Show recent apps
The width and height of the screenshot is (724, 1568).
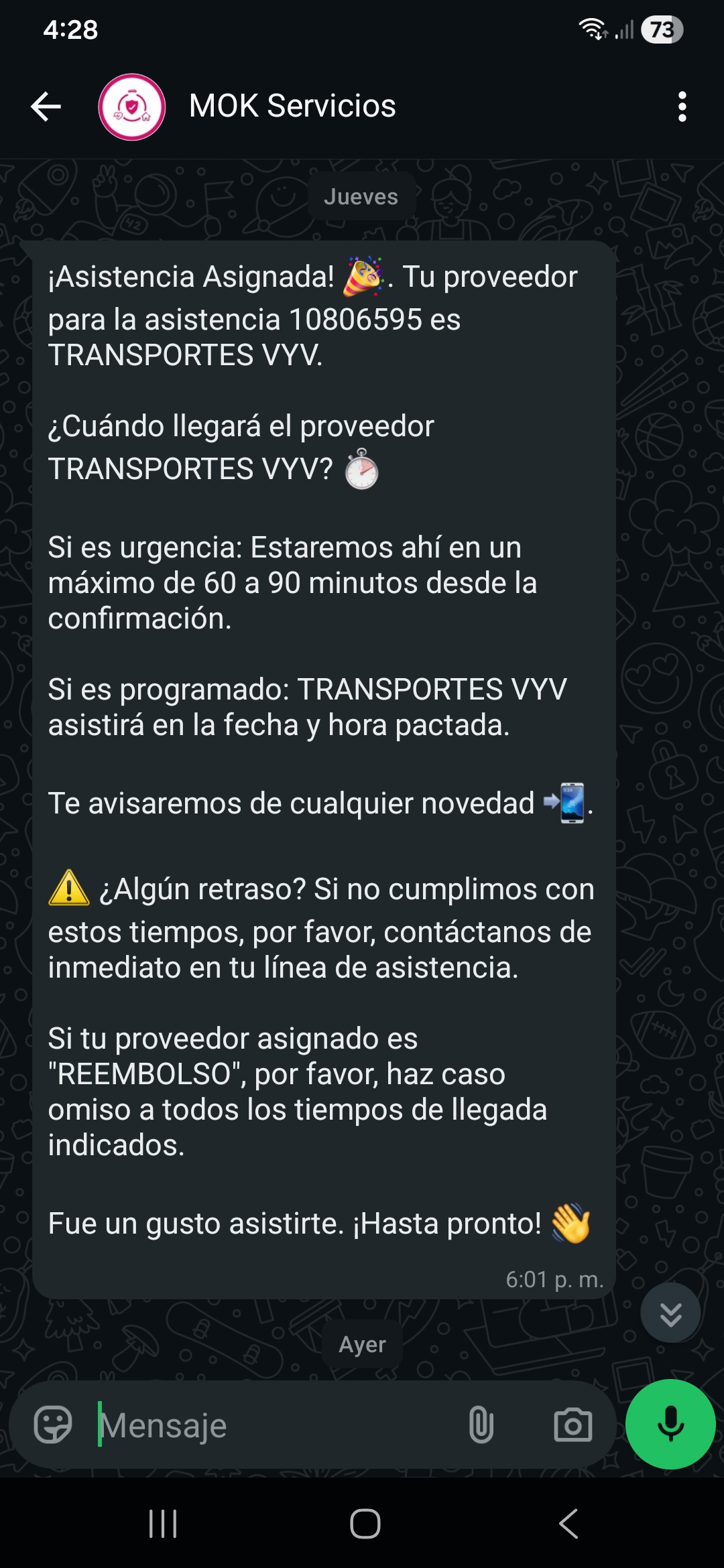(x=163, y=1524)
